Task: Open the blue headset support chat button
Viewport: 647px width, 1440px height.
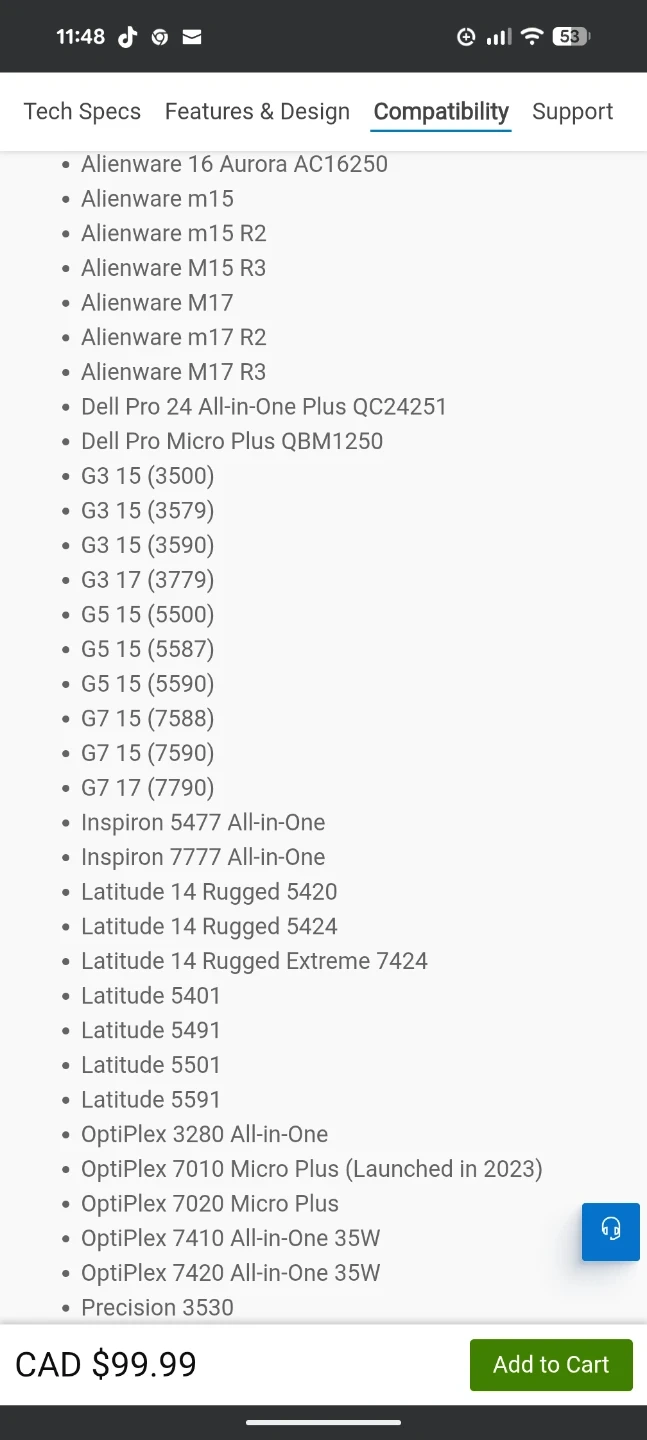Action: click(x=611, y=1231)
